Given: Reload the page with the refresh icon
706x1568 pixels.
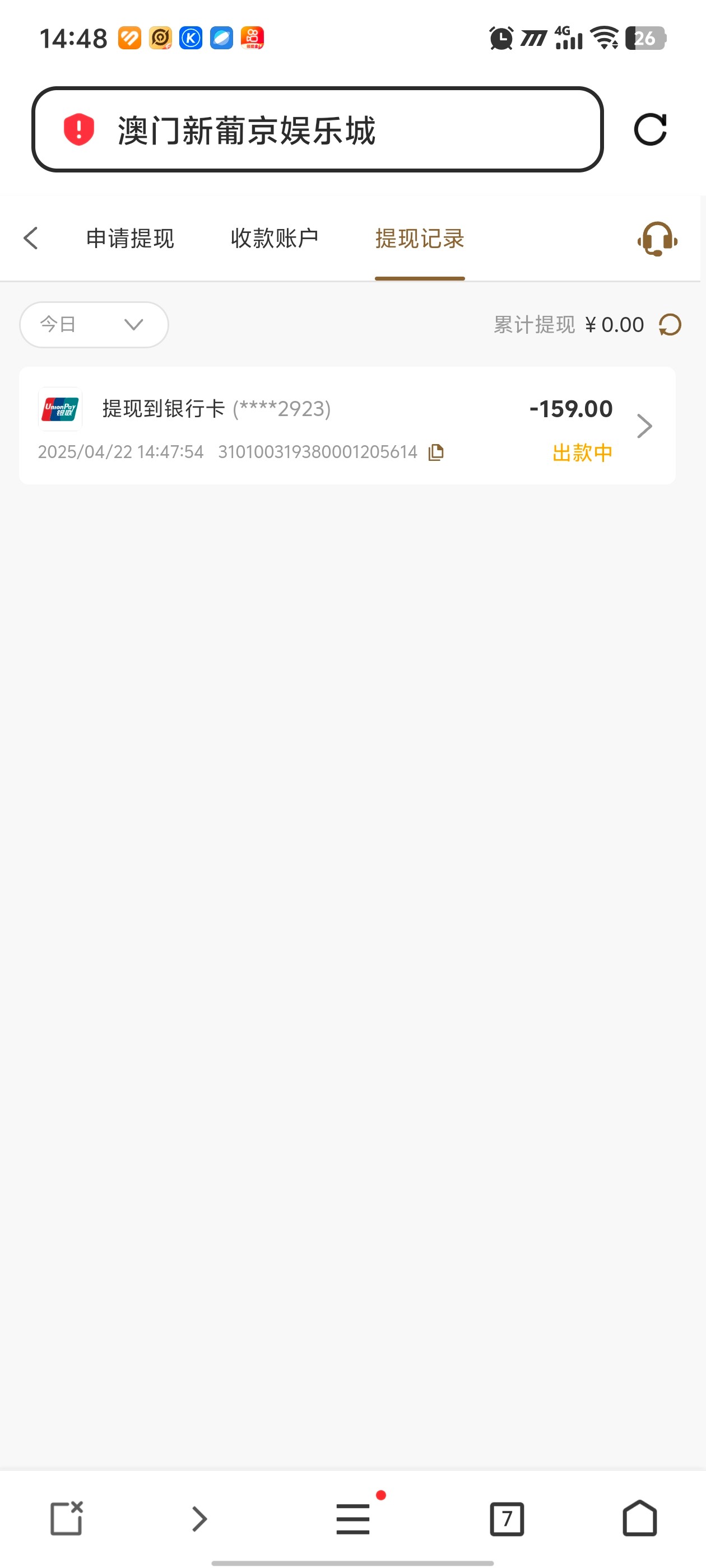Looking at the screenshot, I should coord(650,130).
